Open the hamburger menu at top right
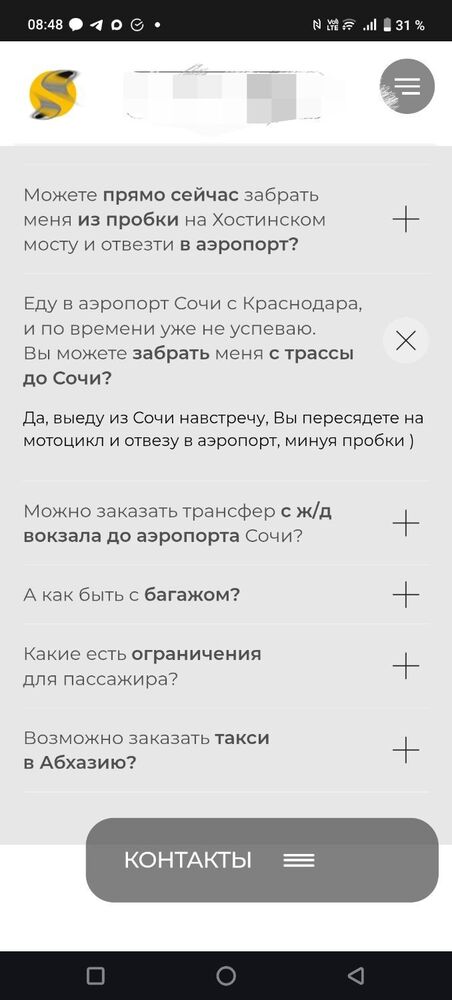This screenshot has height=1000, width=452. [x=407, y=86]
